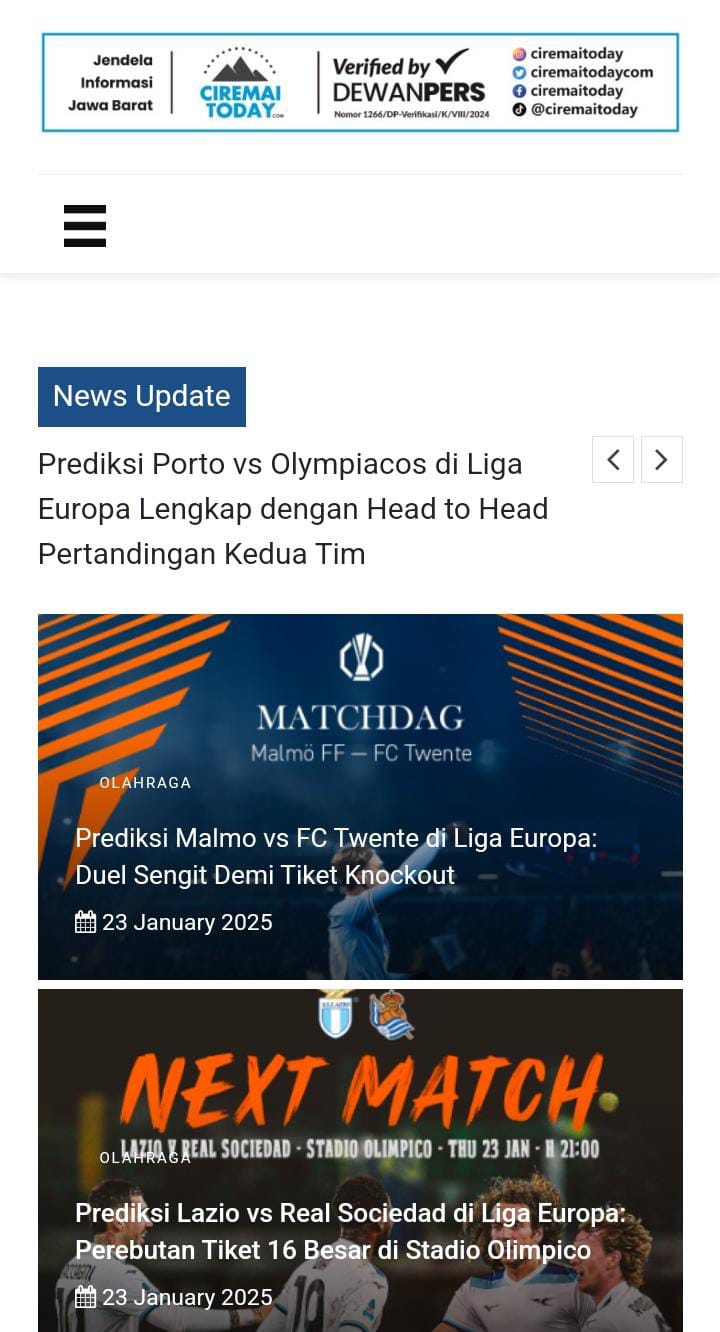Open the Malmo vs FC Twente article
720x1332 pixels.
(x=336, y=856)
